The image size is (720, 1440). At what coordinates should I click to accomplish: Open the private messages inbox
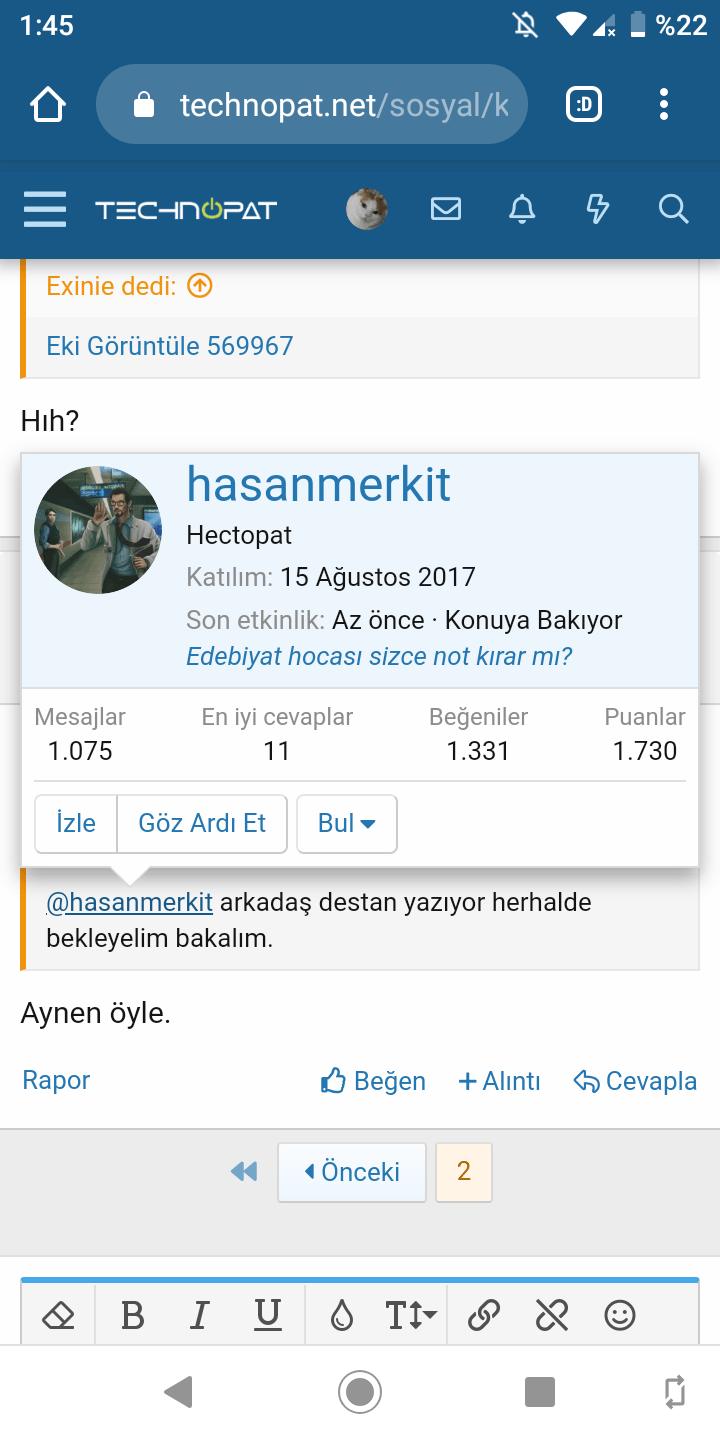click(446, 209)
